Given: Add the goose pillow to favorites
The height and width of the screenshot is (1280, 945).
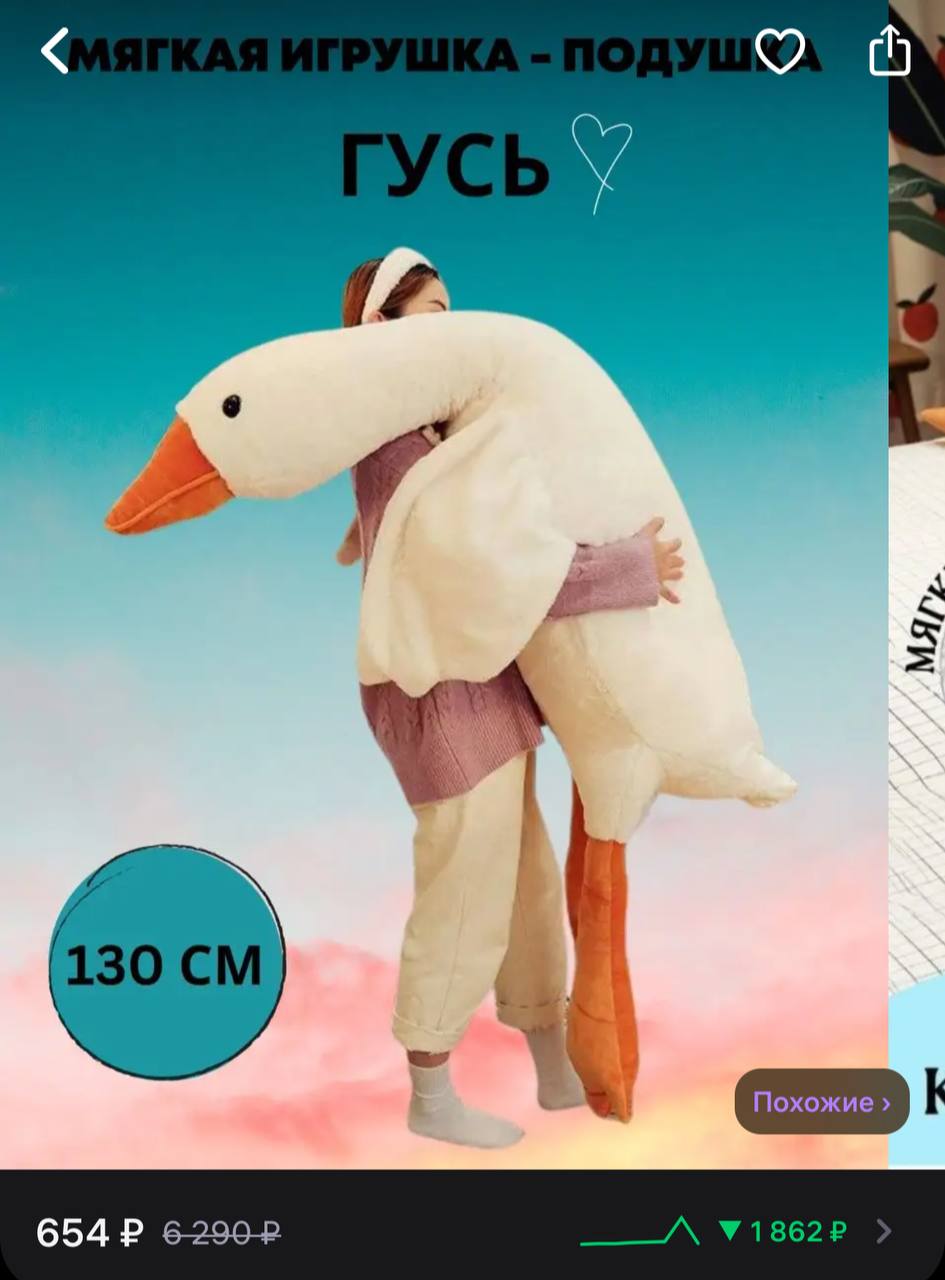Looking at the screenshot, I should click(x=779, y=50).
